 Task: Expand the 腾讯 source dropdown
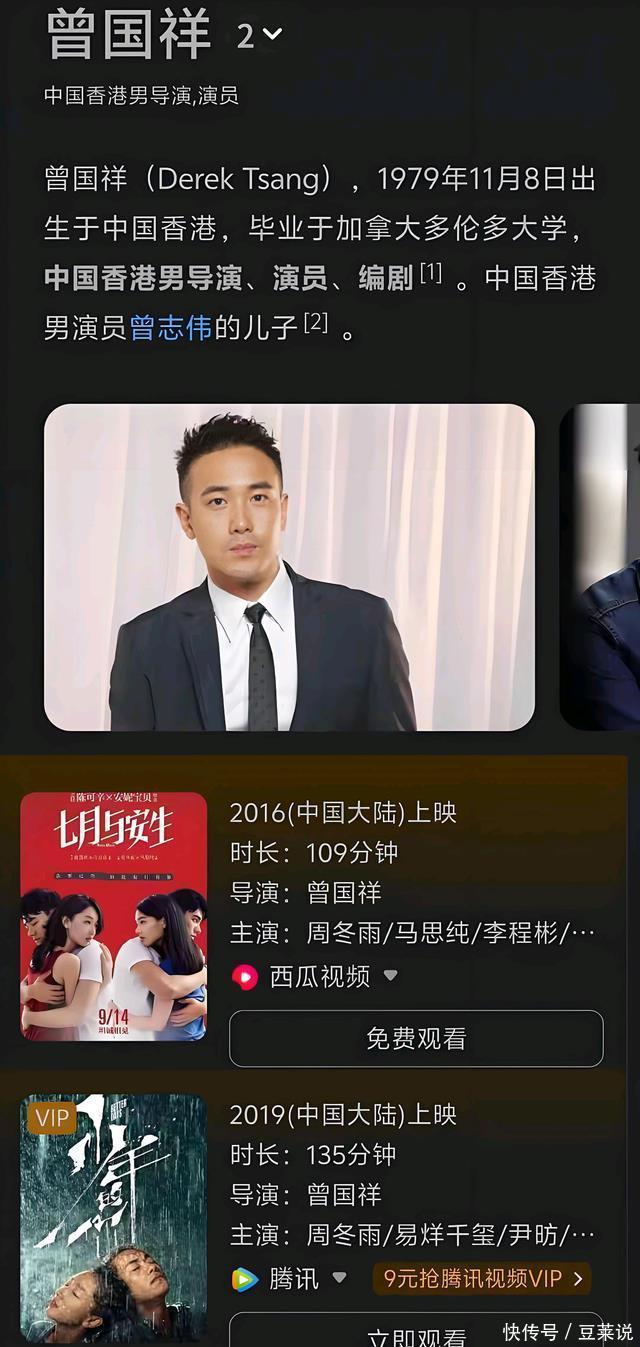click(339, 1278)
